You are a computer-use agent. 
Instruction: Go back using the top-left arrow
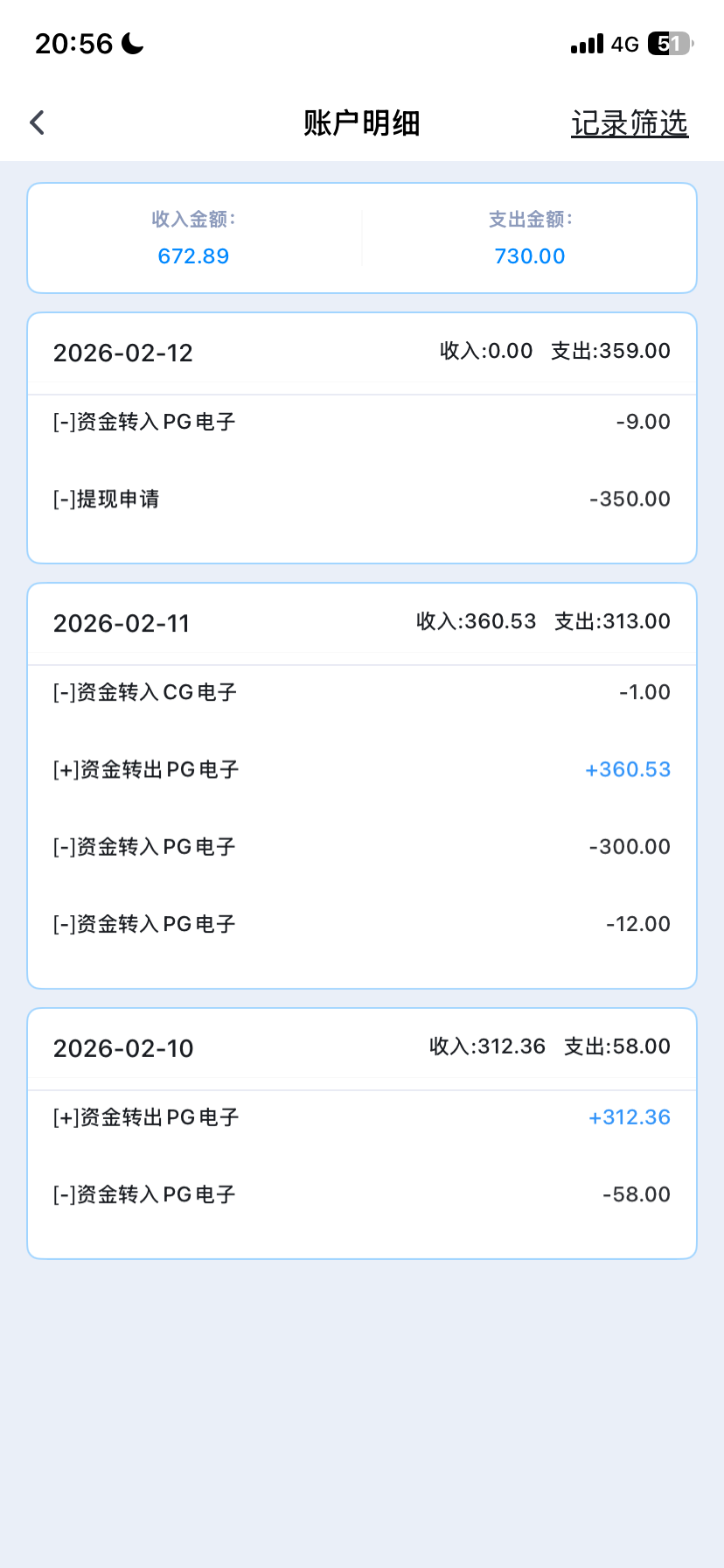tap(37, 122)
